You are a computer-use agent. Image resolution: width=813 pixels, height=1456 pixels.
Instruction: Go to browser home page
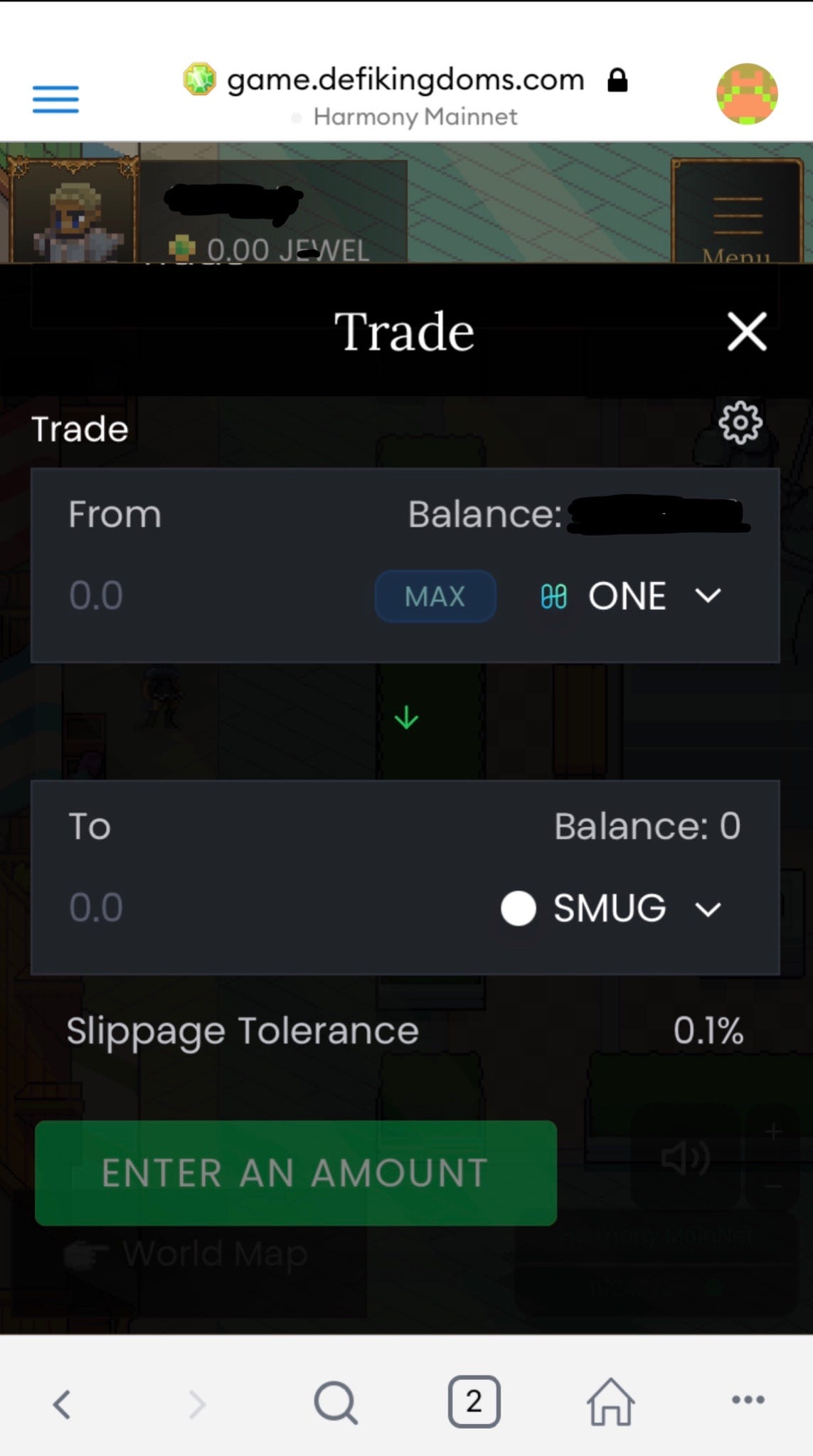610,1402
